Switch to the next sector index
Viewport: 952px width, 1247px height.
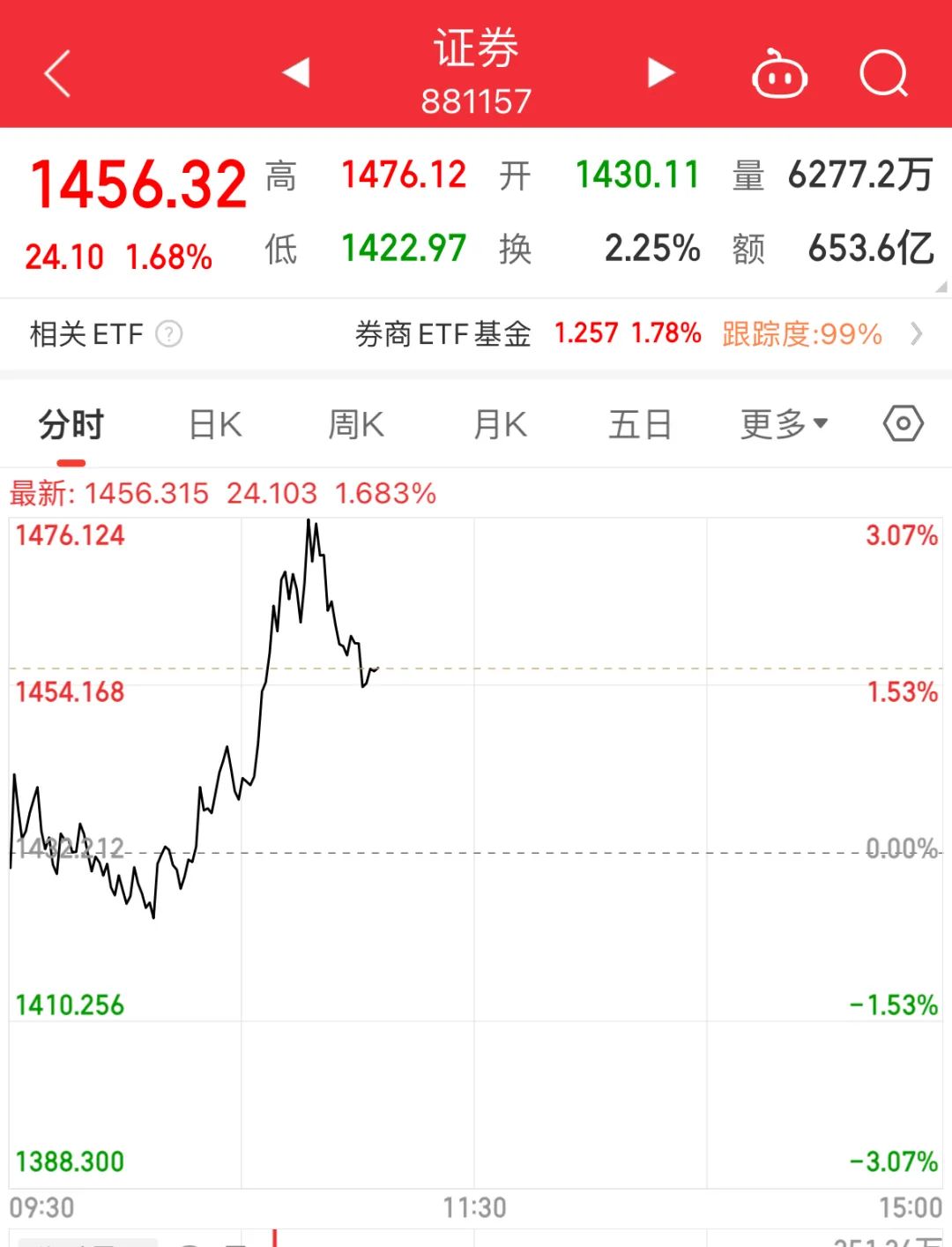(660, 72)
